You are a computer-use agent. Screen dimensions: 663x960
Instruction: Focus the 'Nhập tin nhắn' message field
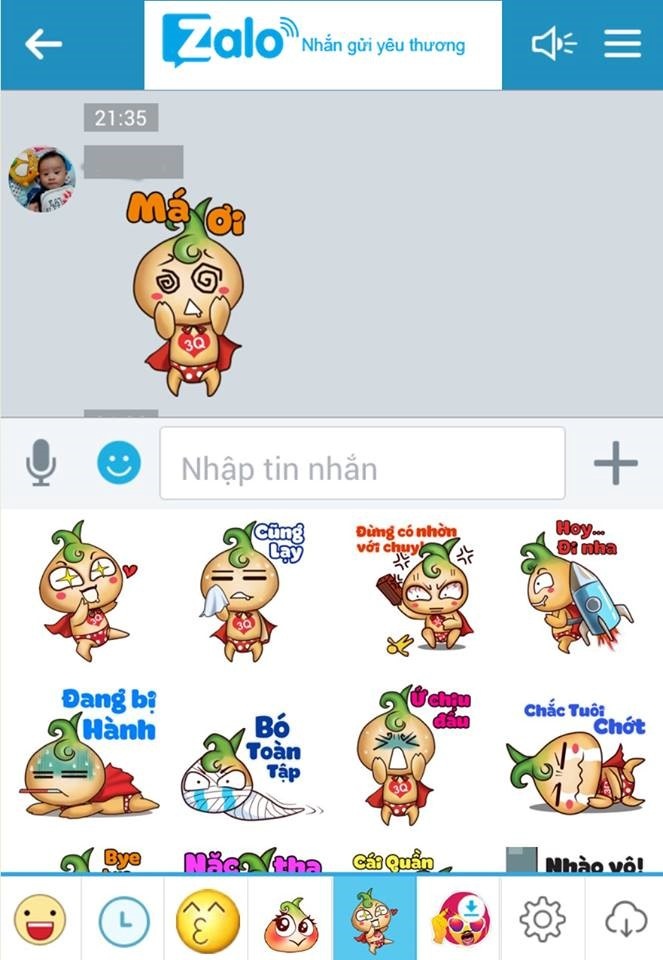click(362, 464)
